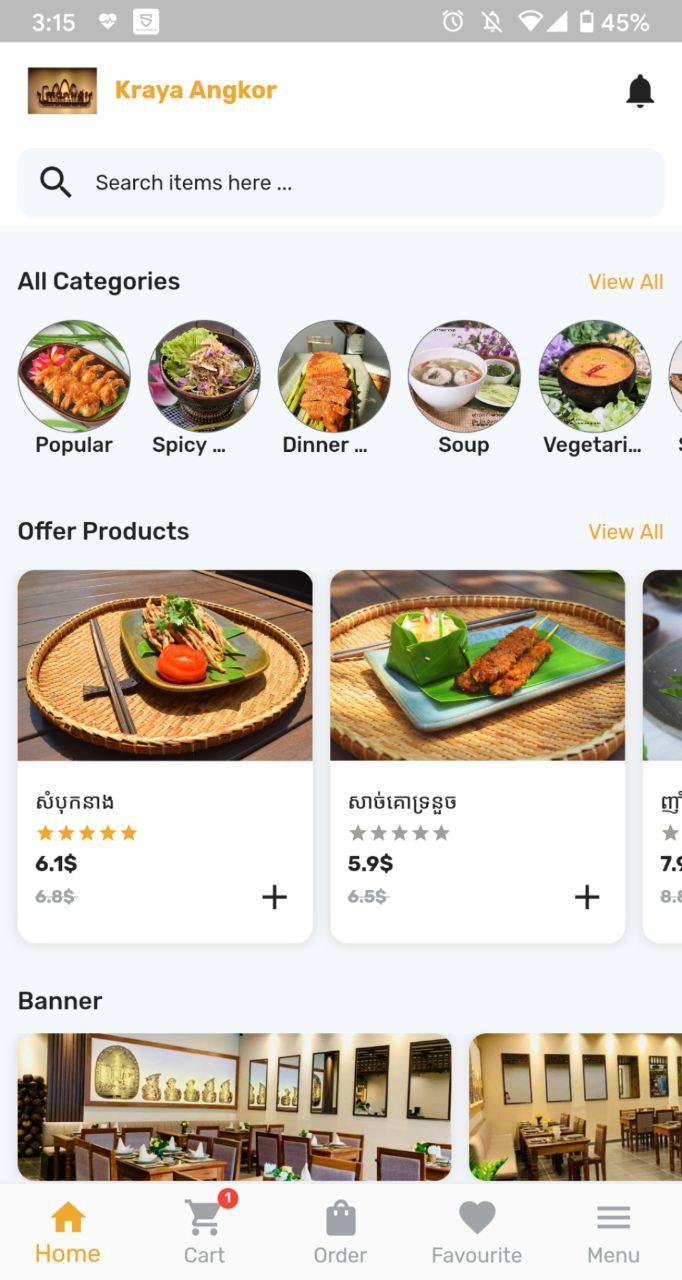This screenshot has width=682, height=1280.
Task: Select the Spicy category
Action: 204,376
